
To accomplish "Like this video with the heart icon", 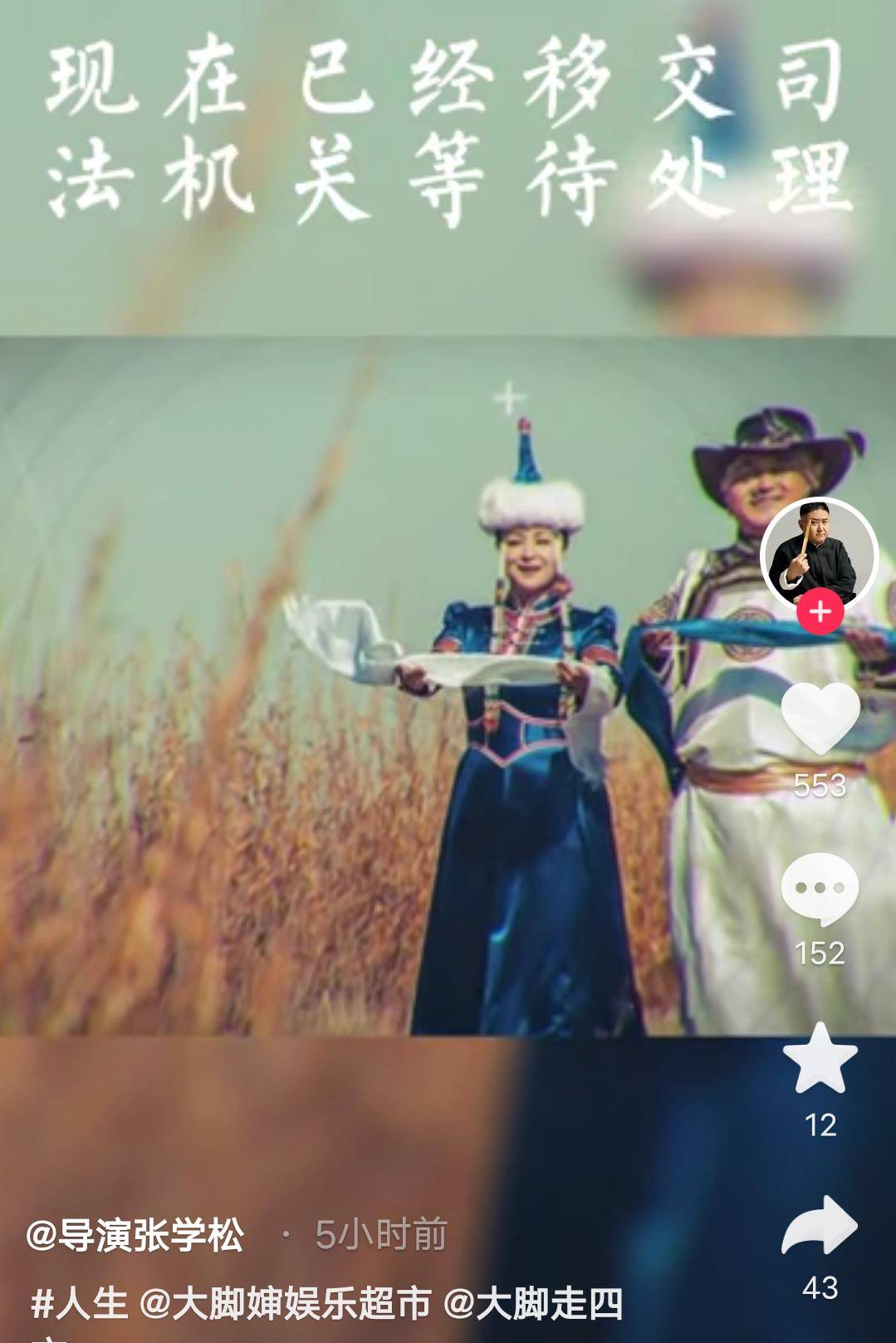I will 820,718.
